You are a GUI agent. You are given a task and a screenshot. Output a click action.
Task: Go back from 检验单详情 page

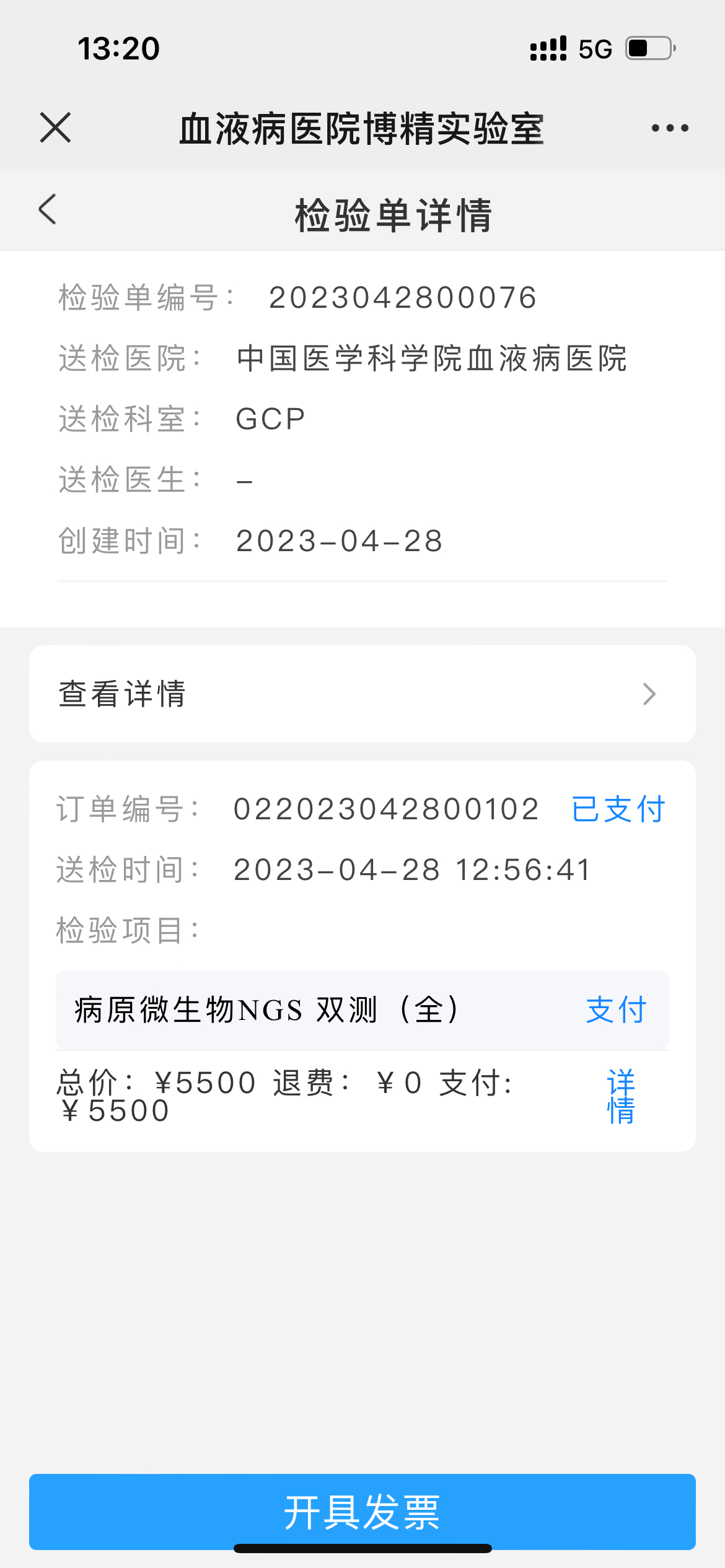[x=48, y=209]
